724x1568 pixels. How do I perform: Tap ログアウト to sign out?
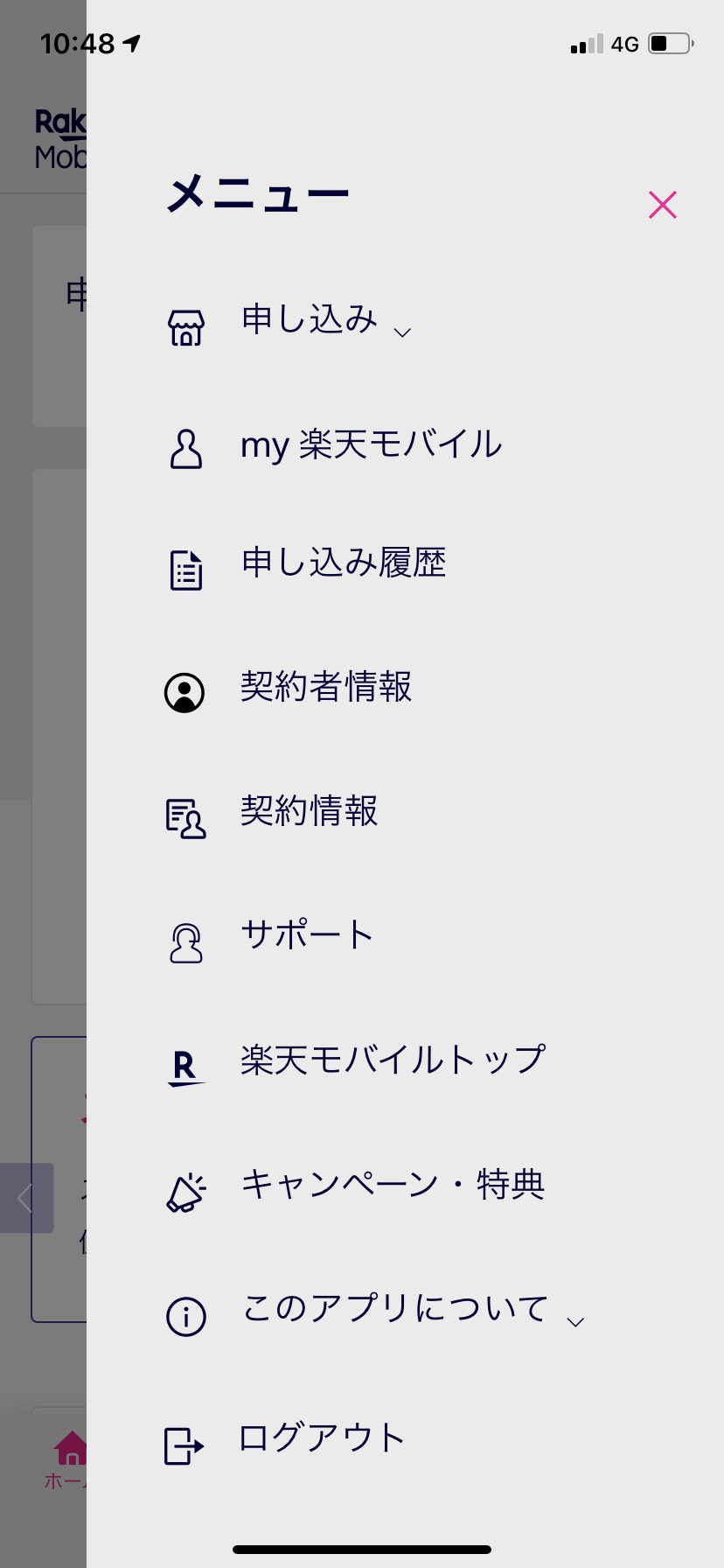coord(285,1440)
